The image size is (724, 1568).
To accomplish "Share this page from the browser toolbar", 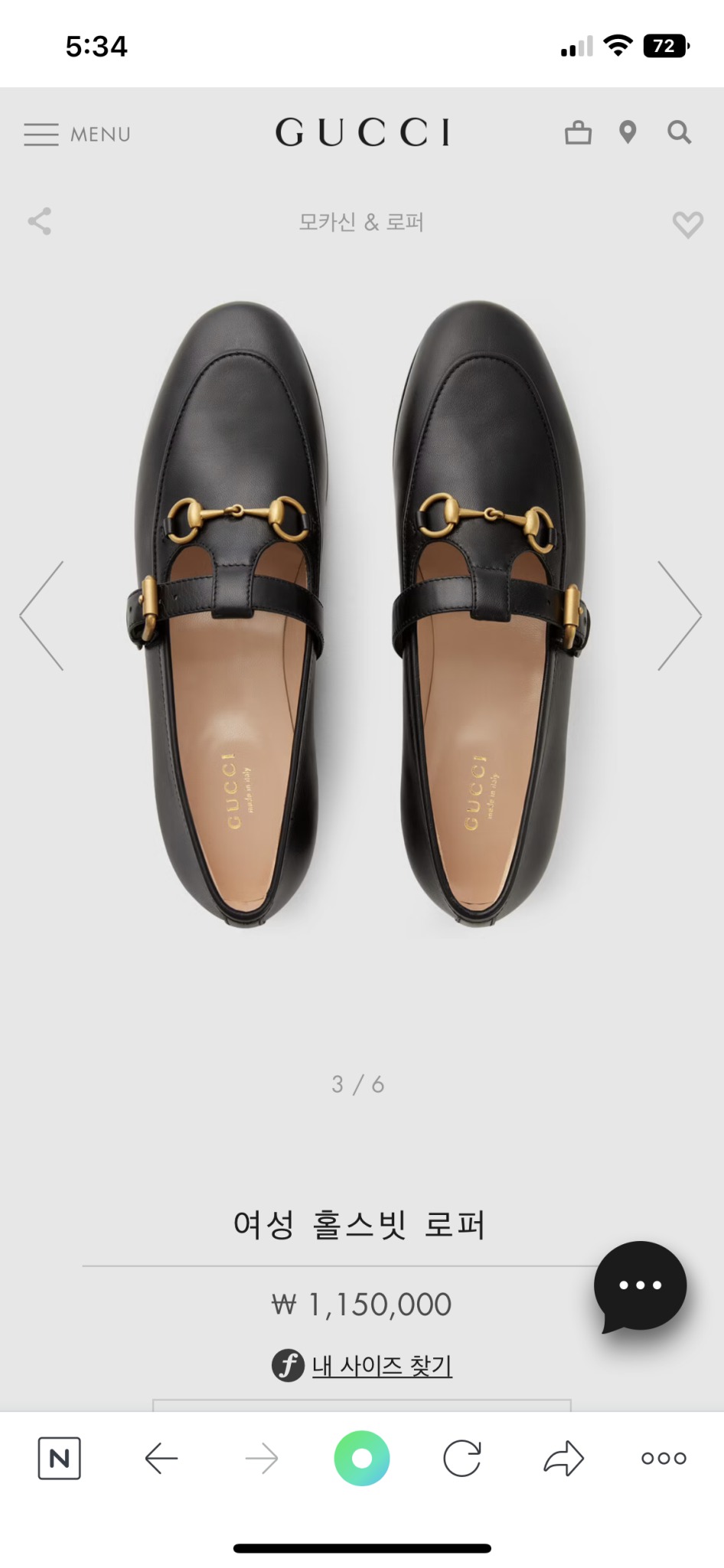I will (x=563, y=1459).
